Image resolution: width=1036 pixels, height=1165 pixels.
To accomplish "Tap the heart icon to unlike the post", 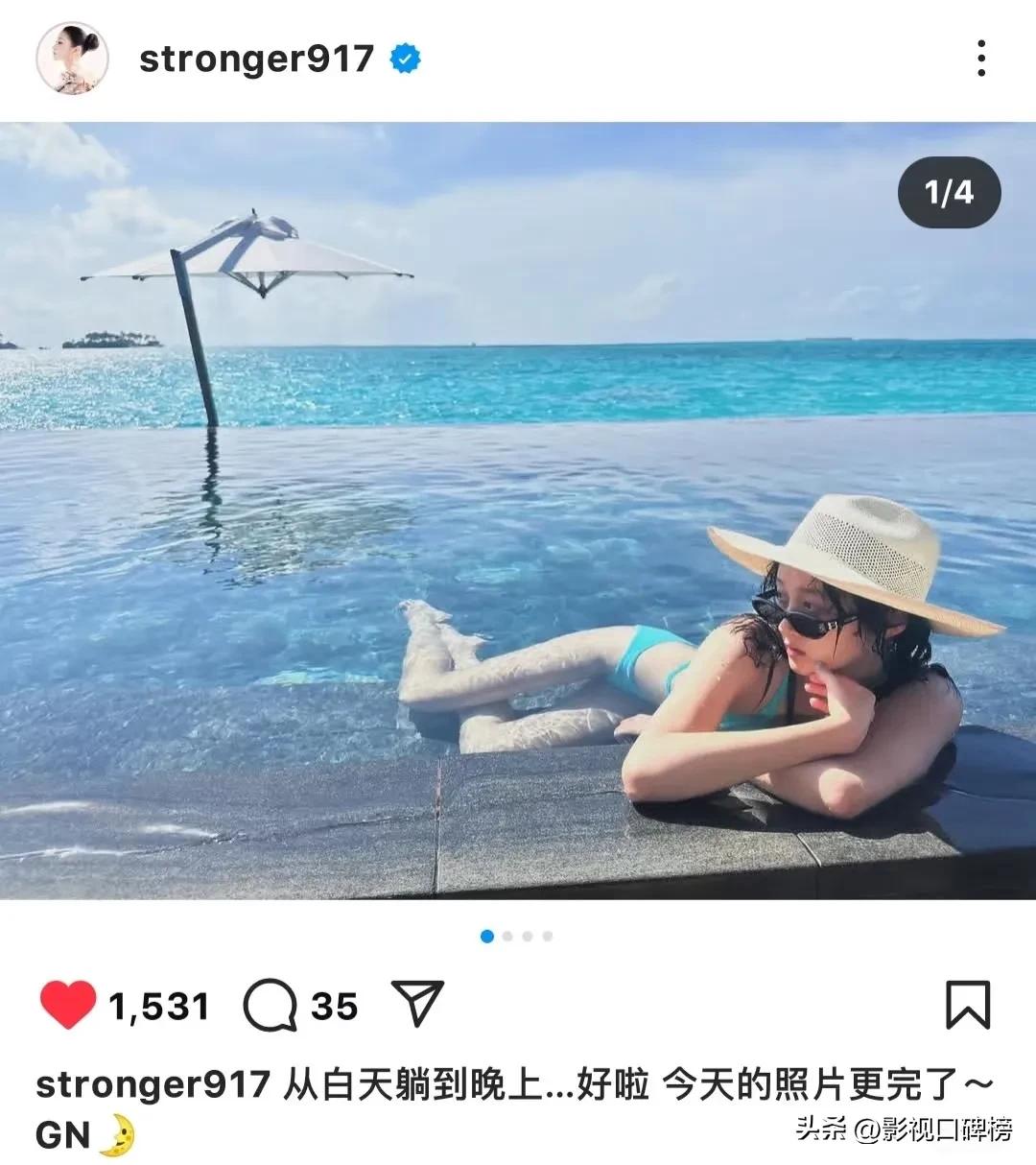I will coord(68,1006).
